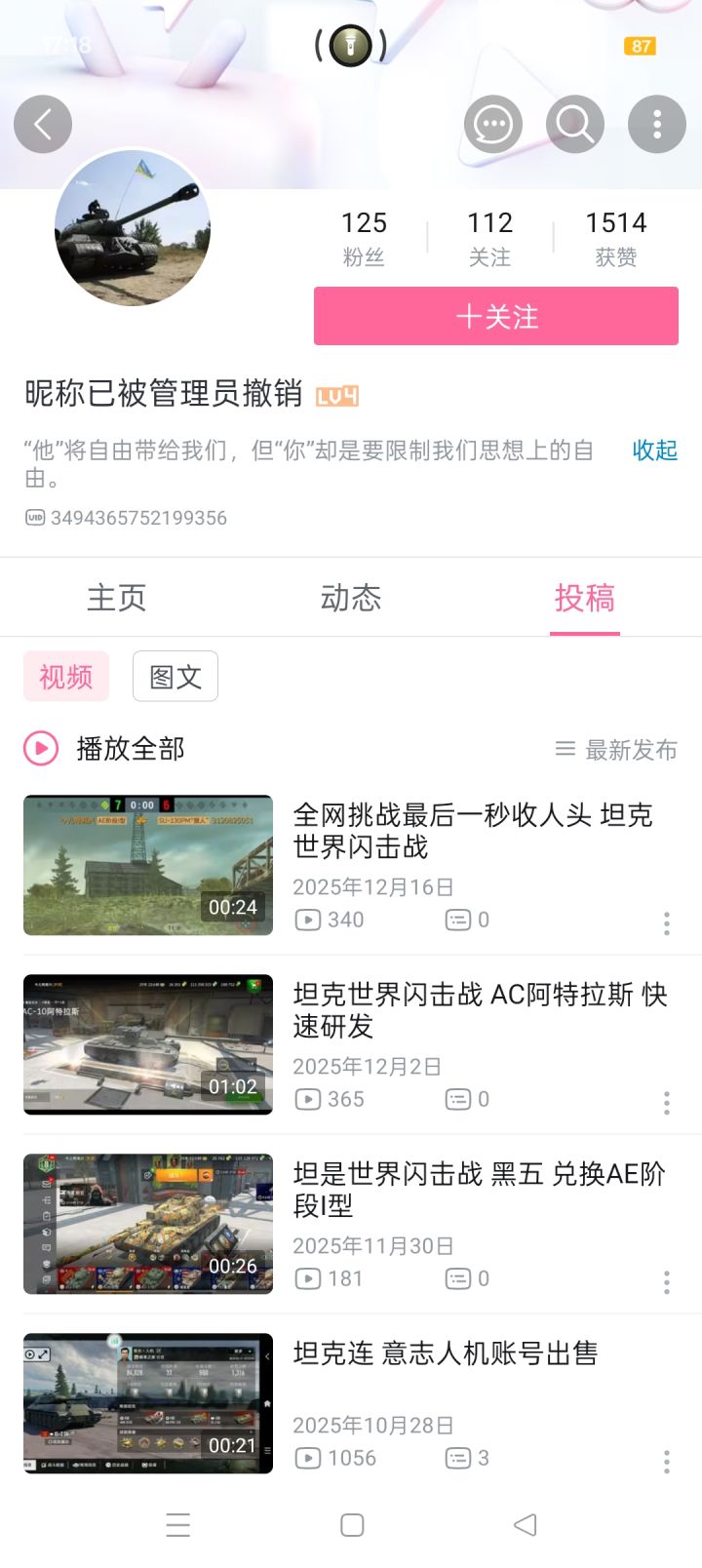Tap the back arrow to leave profile
The image size is (702, 1568).
click(x=43, y=124)
